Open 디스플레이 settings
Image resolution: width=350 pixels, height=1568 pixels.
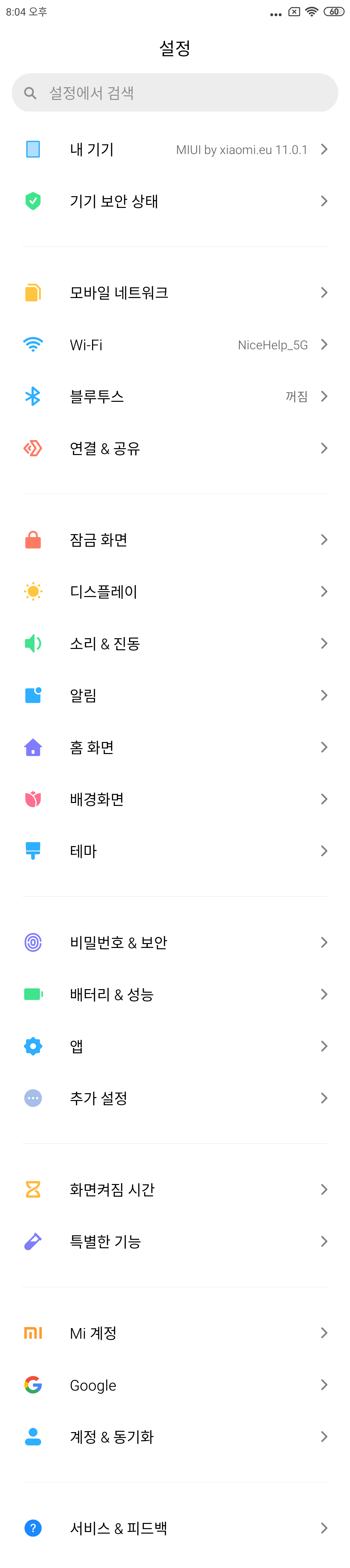[175, 592]
